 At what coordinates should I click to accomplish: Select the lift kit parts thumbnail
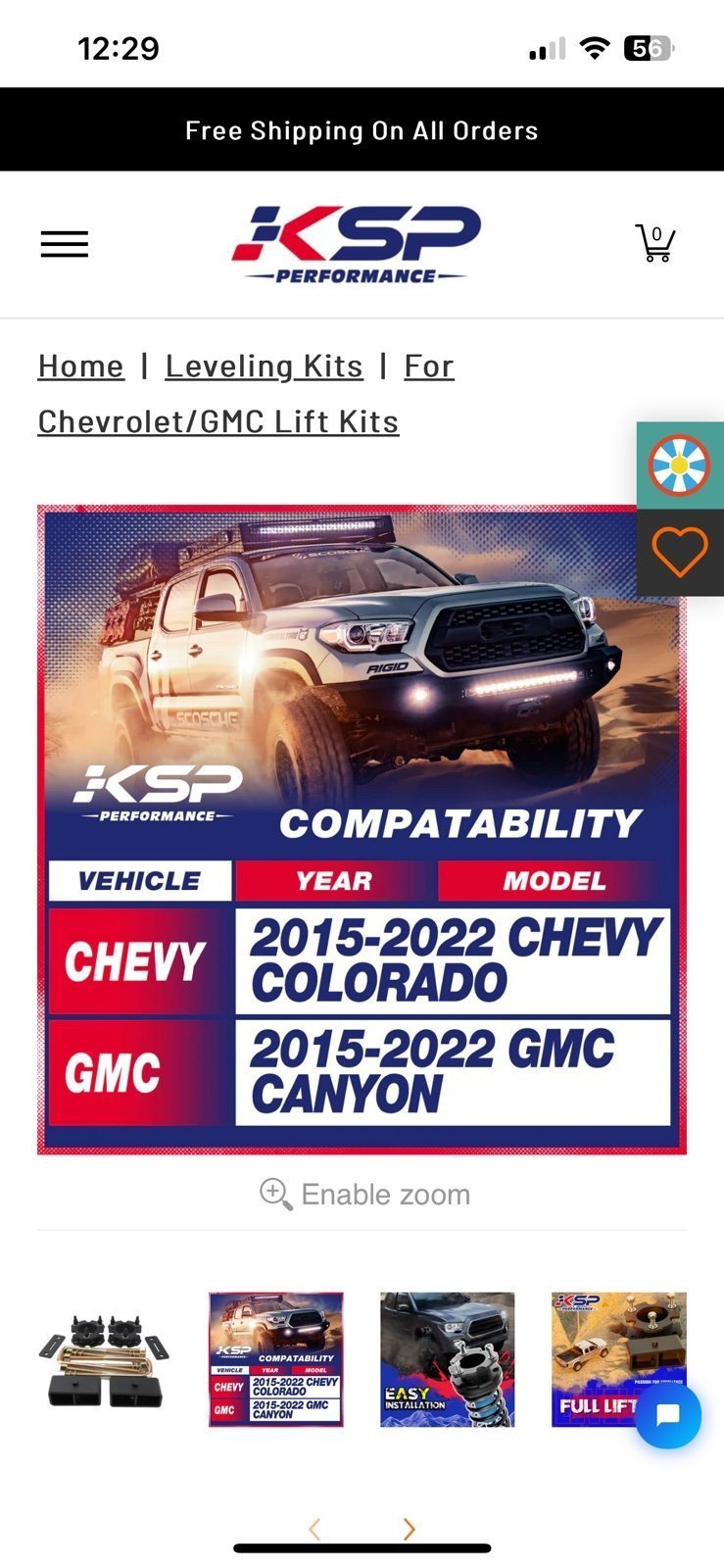pyautogui.click(x=105, y=1359)
